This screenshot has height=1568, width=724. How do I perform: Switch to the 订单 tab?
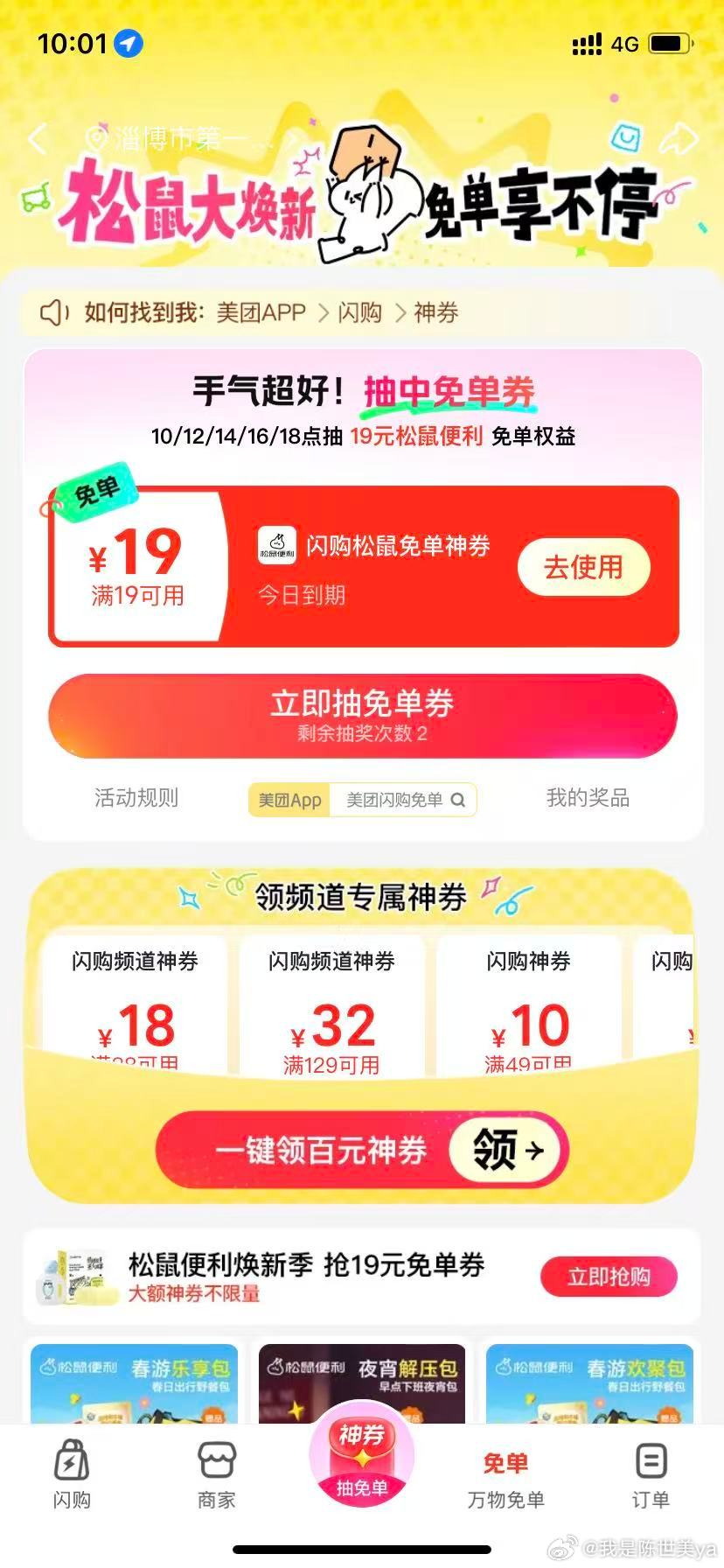pos(651,1477)
